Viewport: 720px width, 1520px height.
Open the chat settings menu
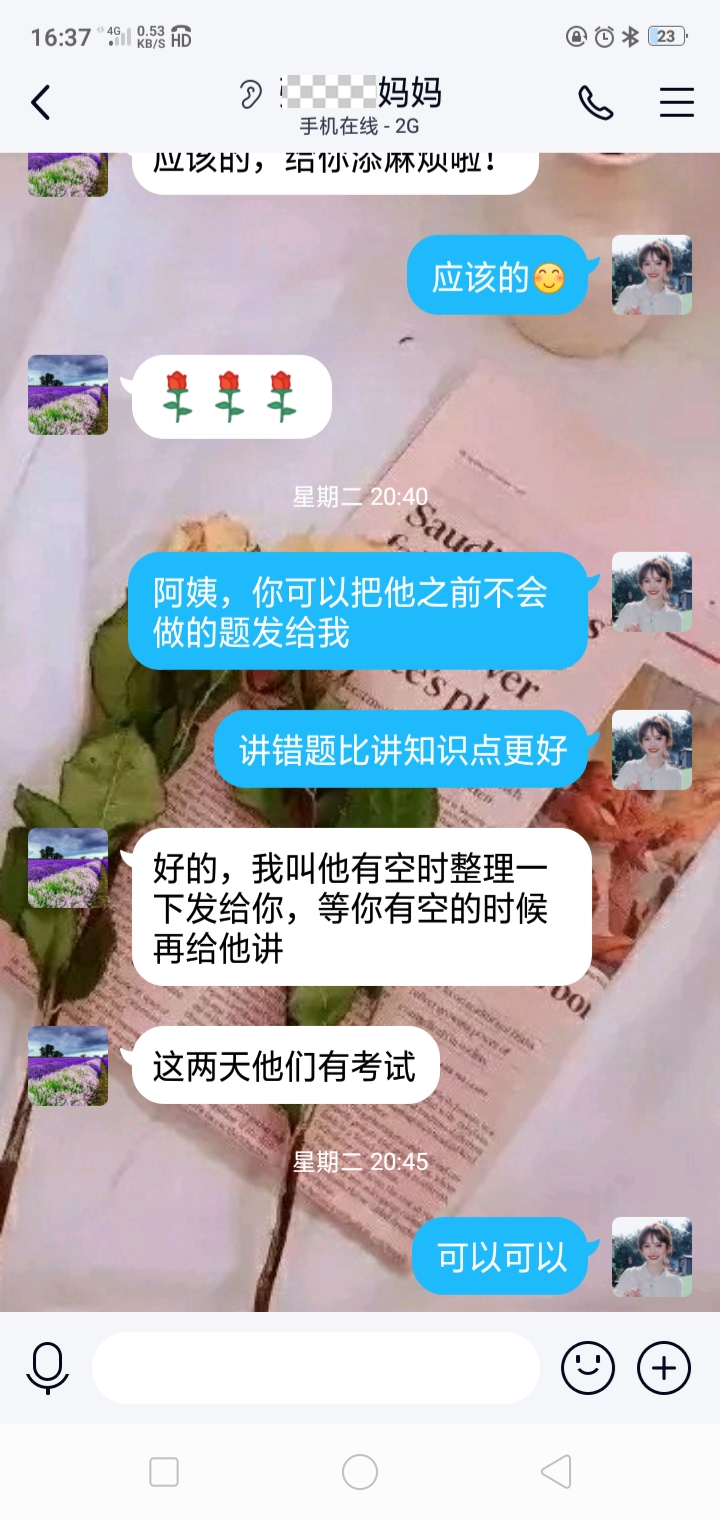(676, 102)
